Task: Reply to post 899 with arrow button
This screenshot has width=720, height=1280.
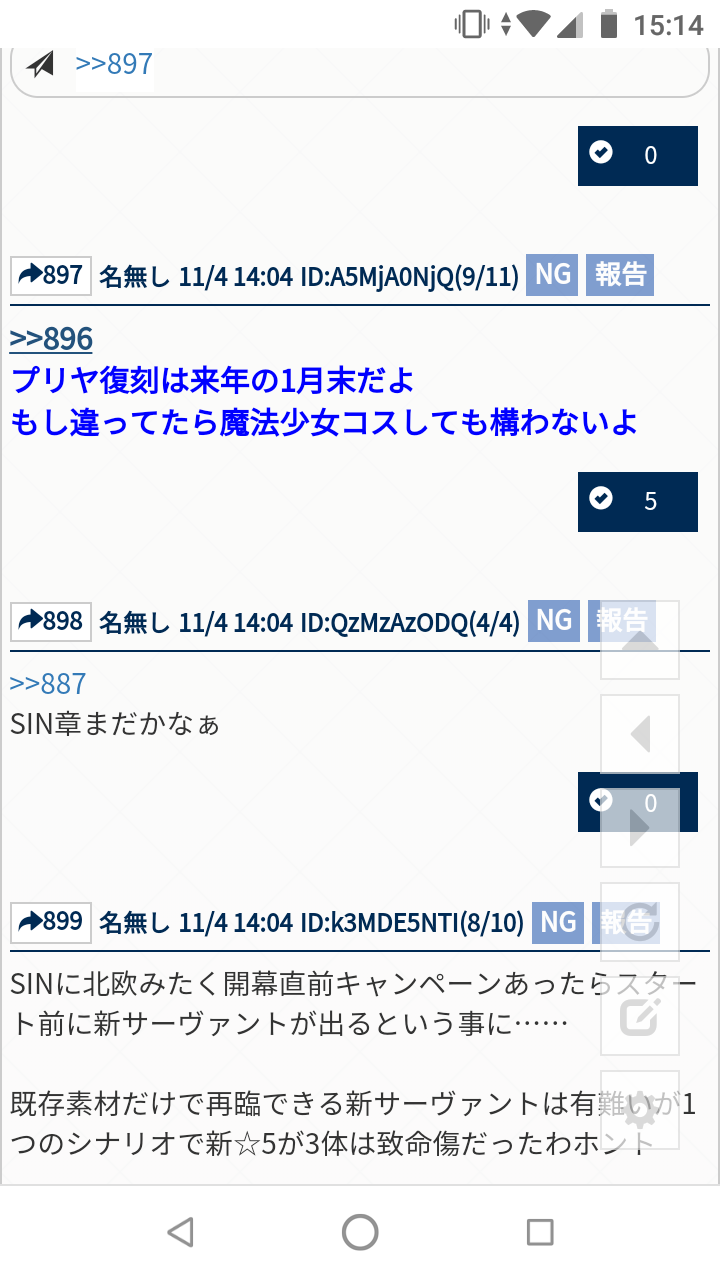Action: click(x=51, y=921)
